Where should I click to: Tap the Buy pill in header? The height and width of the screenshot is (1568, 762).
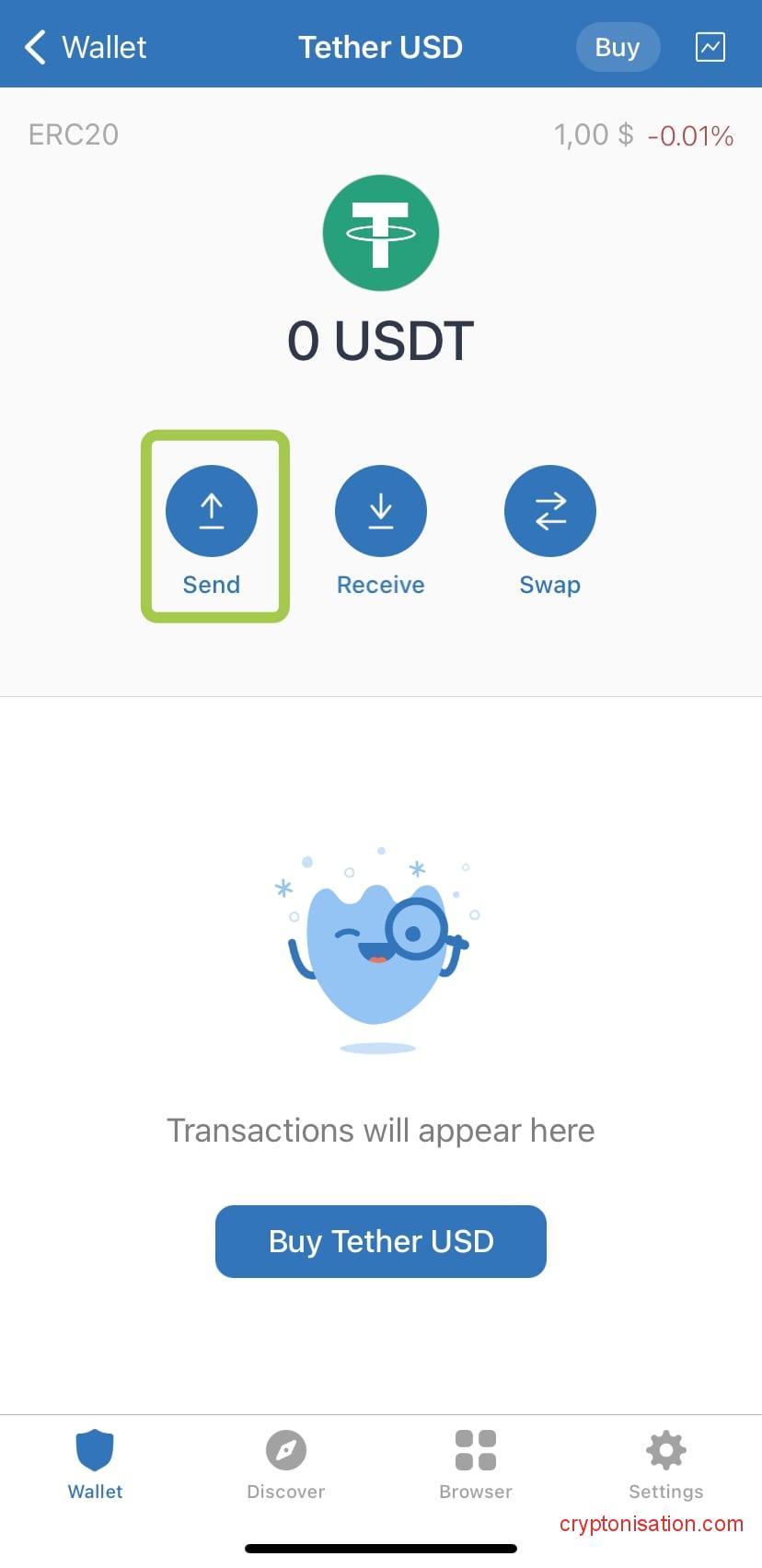point(617,47)
